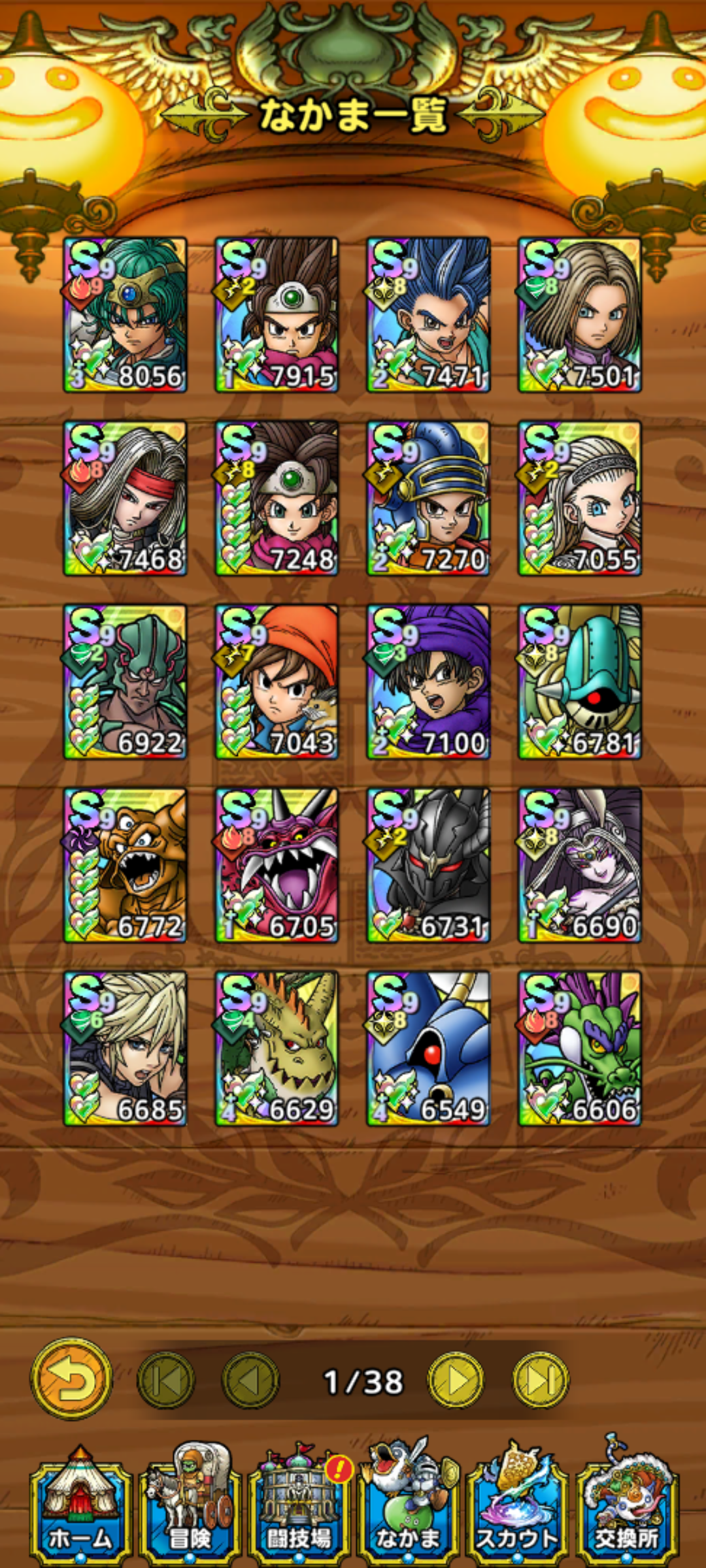Go to the next page of allies
Image resolution: width=706 pixels, height=1568 pixels.
pyautogui.click(x=456, y=1380)
